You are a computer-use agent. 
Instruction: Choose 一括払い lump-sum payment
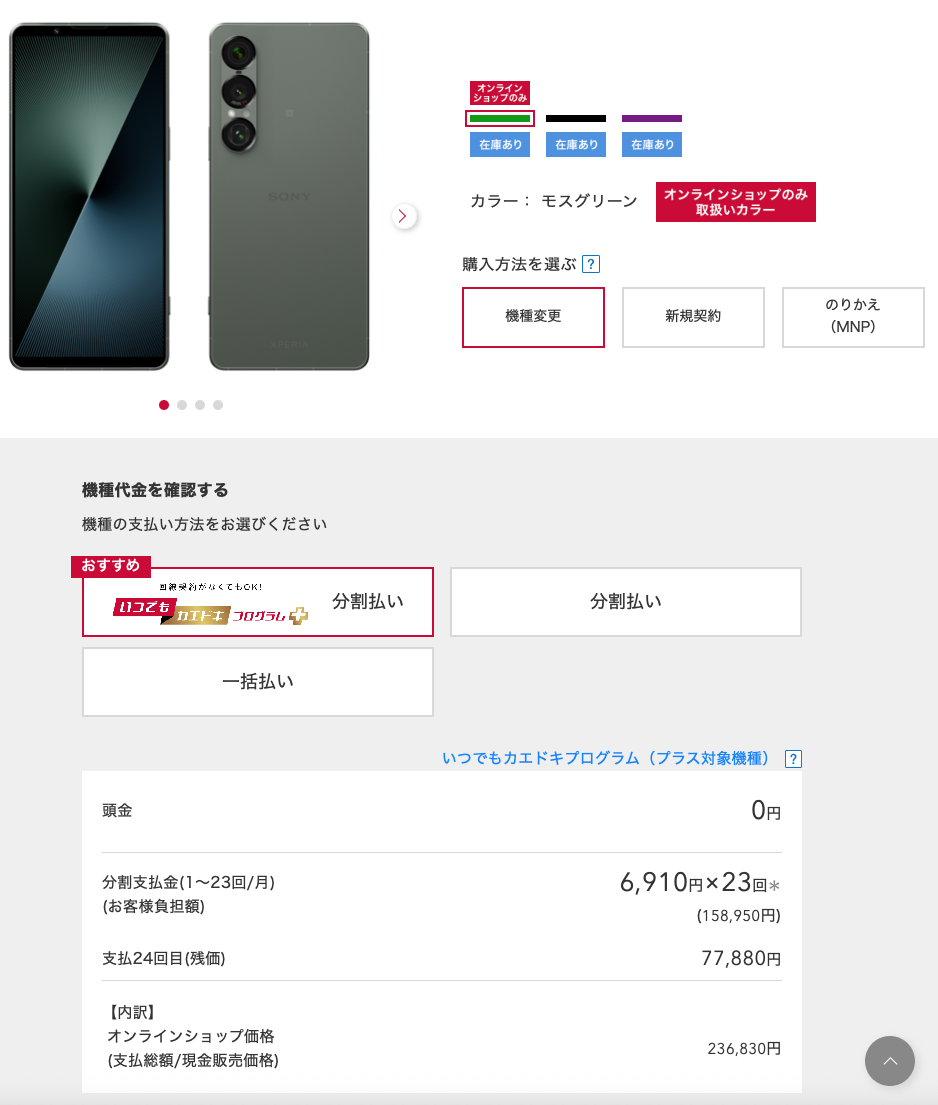[258, 682]
